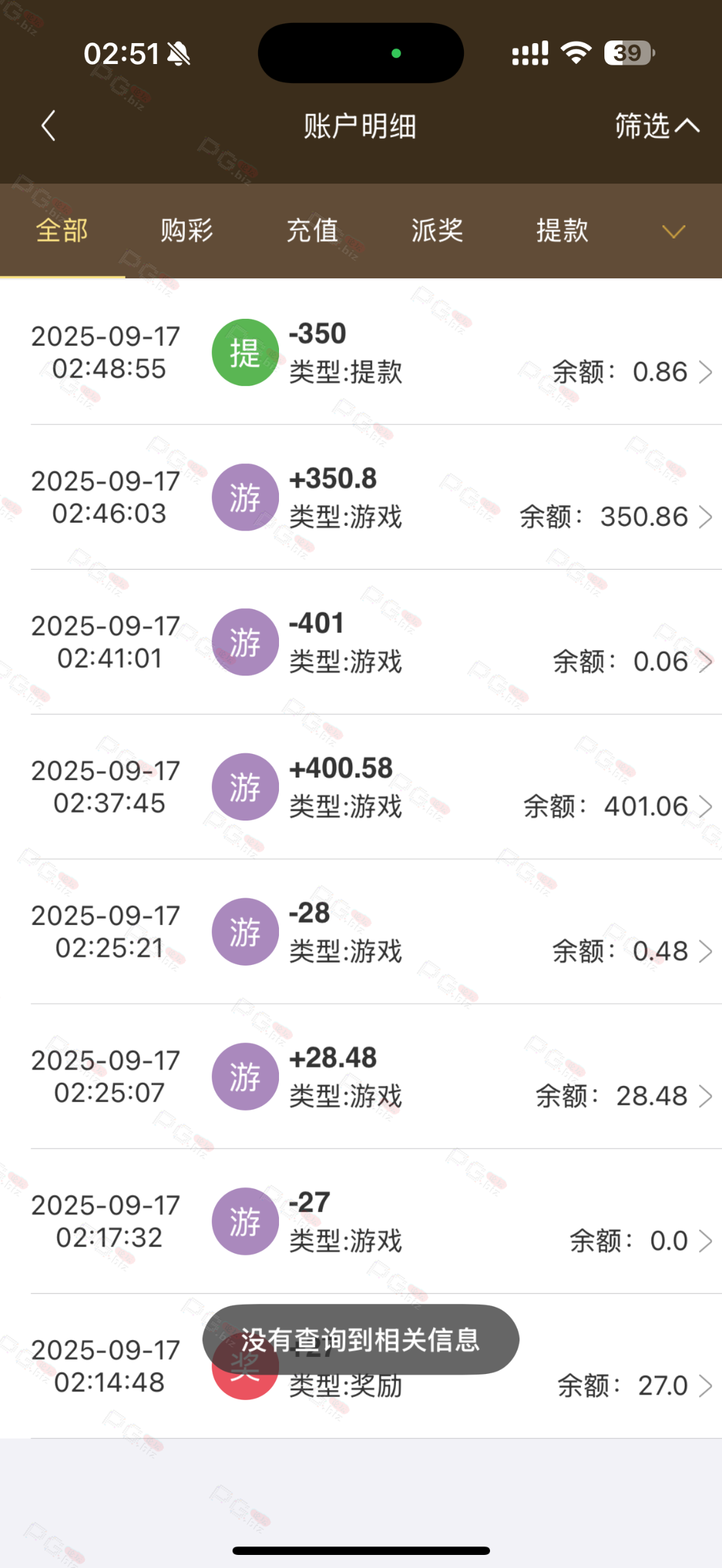Switch to the 全部 tab
Image resolution: width=722 pixels, height=1568 pixels.
[62, 231]
